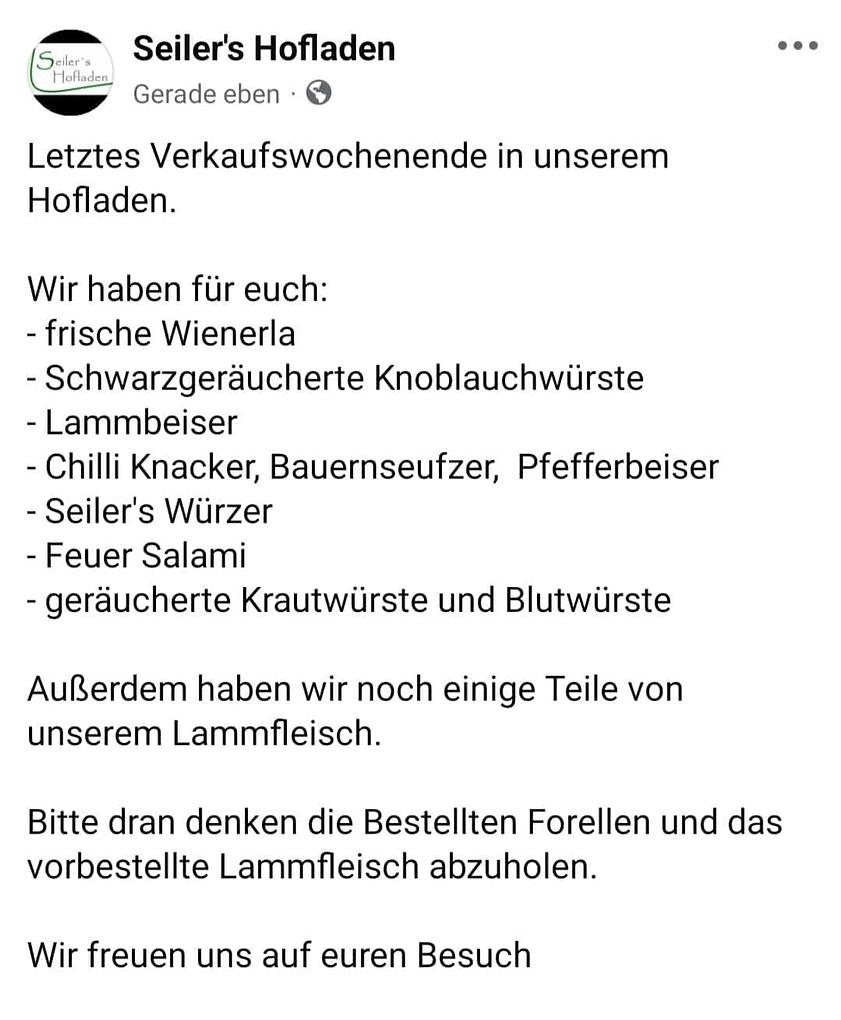Open the post's three-dot overflow menu
Viewport: 841px width, 1020px height.
(797, 46)
